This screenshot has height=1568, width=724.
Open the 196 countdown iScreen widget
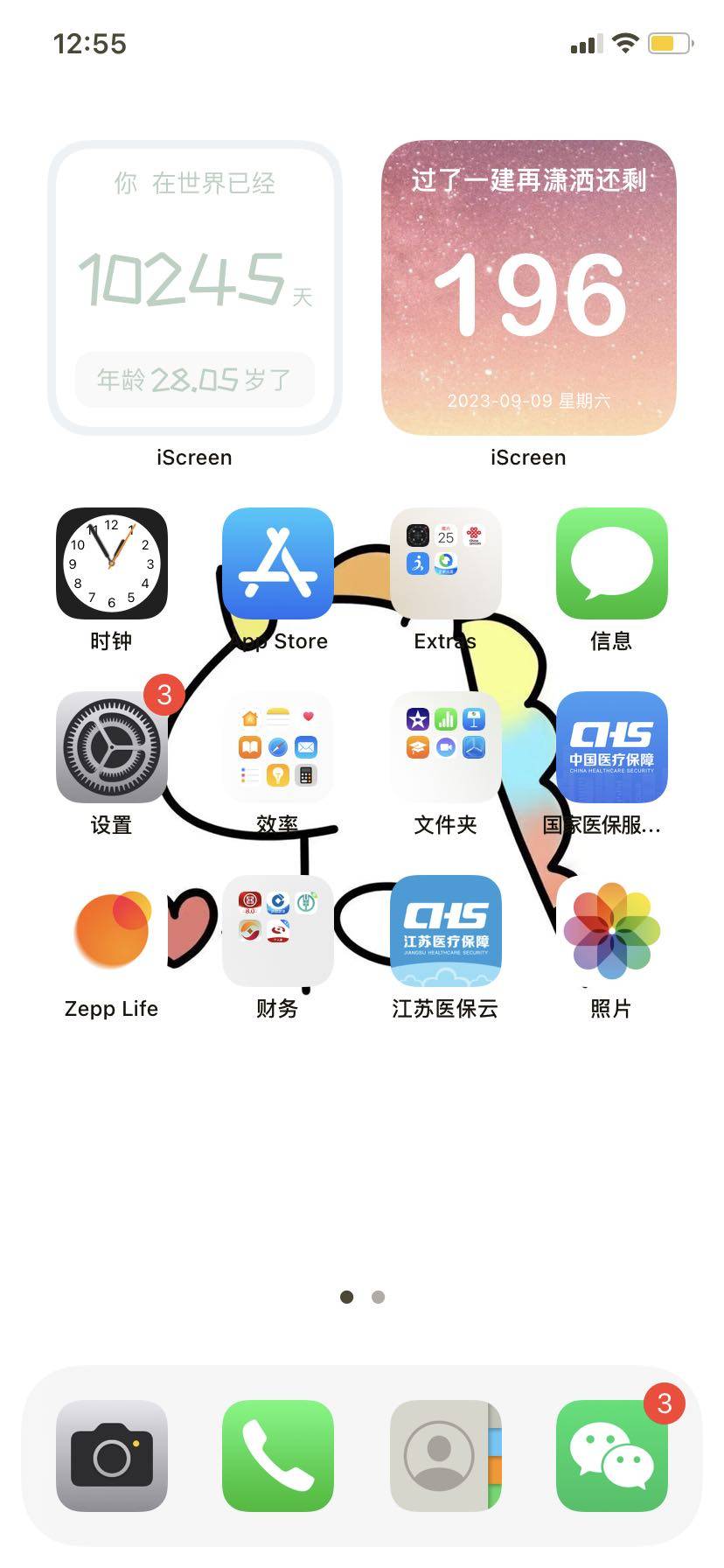(x=528, y=288)
